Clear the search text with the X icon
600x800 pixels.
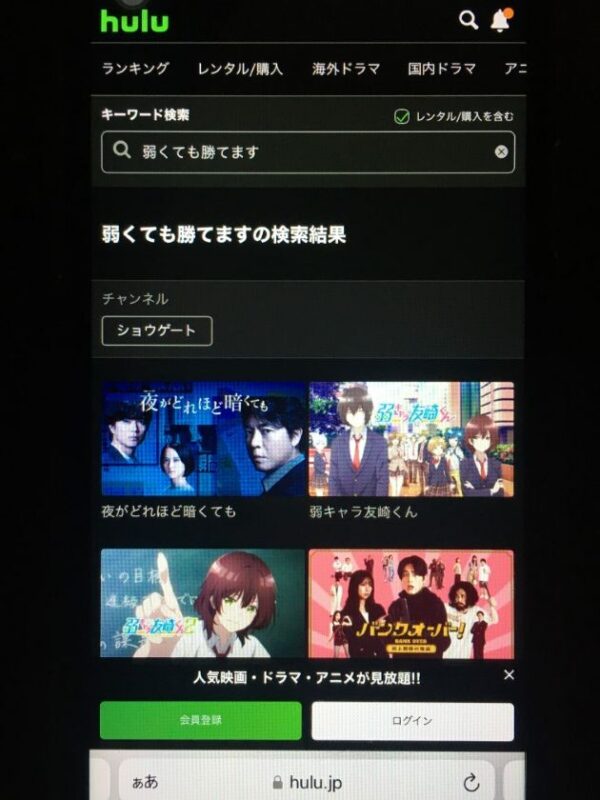(501, 152)
